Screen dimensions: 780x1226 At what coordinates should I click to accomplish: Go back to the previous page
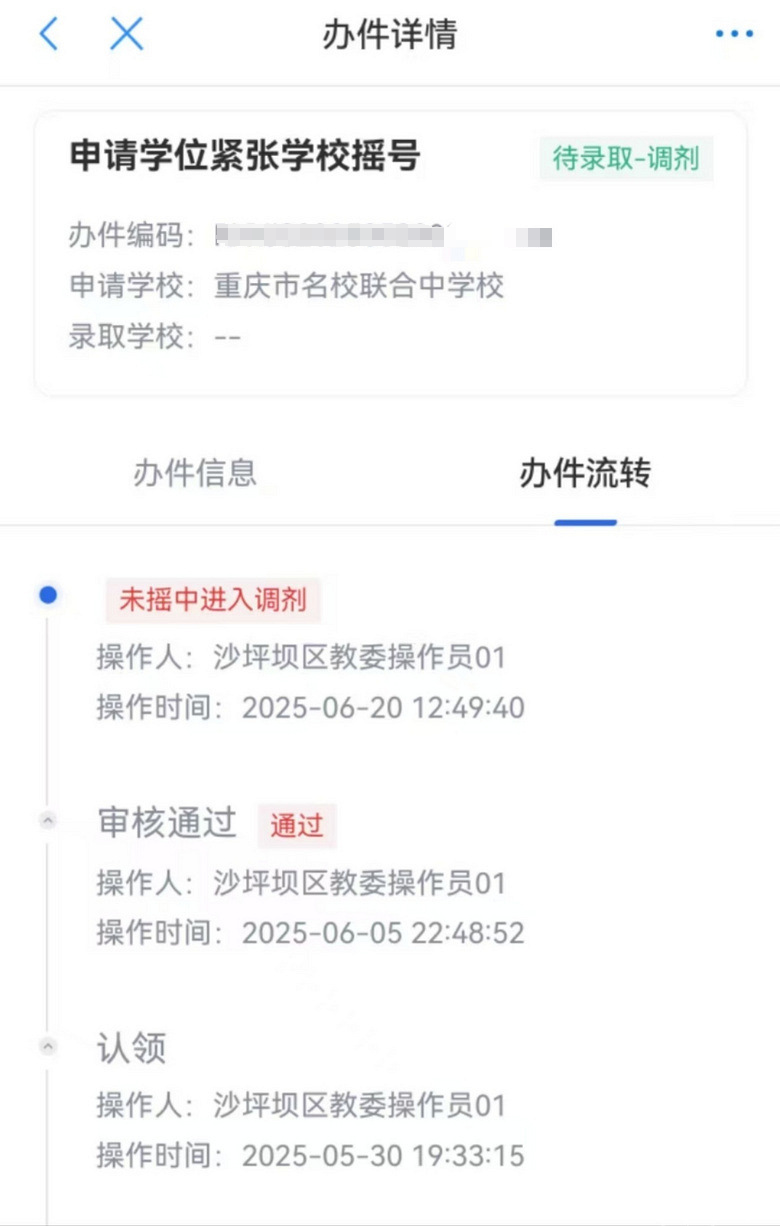48,34
